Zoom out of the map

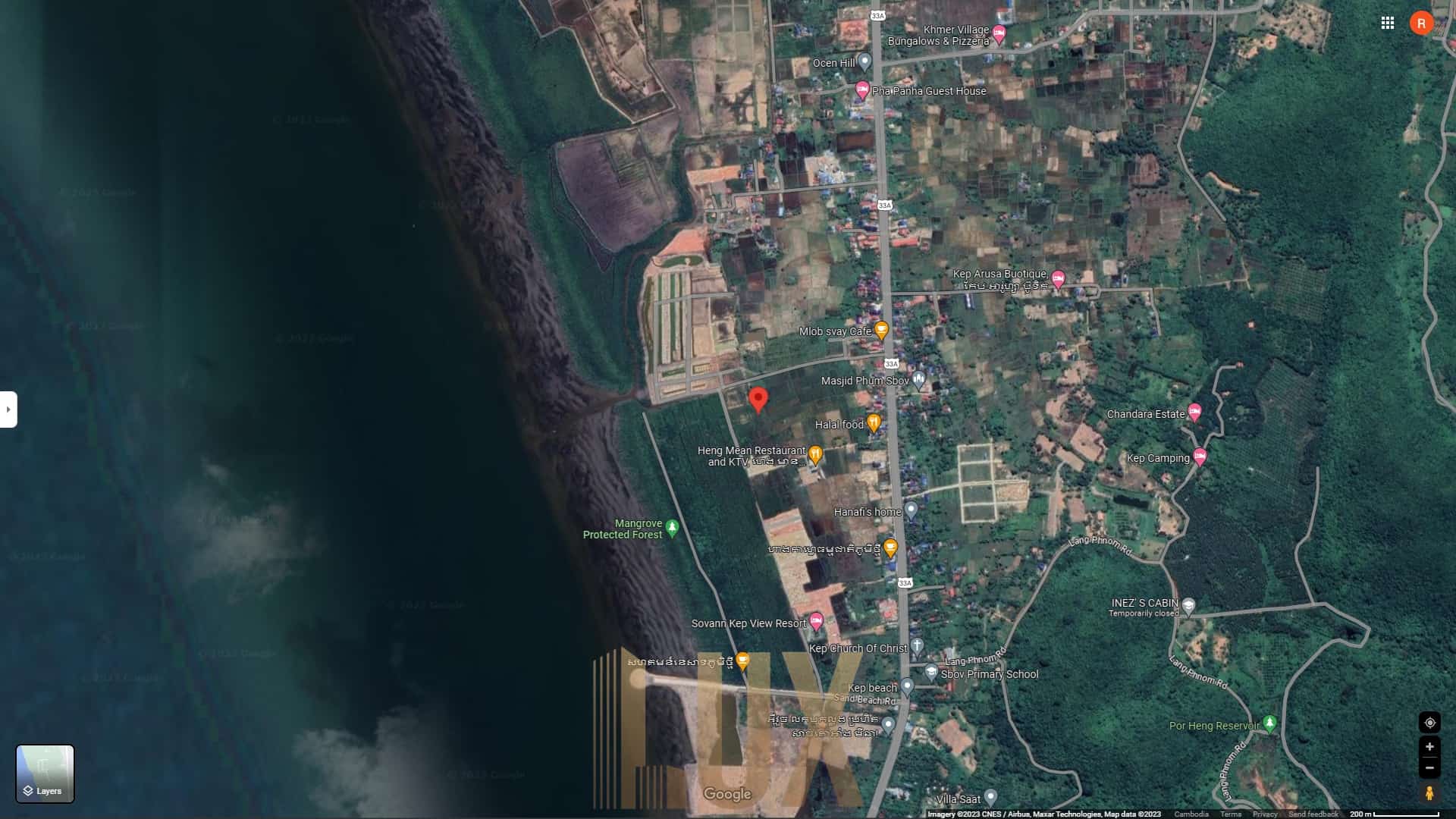click(1429, 768)
